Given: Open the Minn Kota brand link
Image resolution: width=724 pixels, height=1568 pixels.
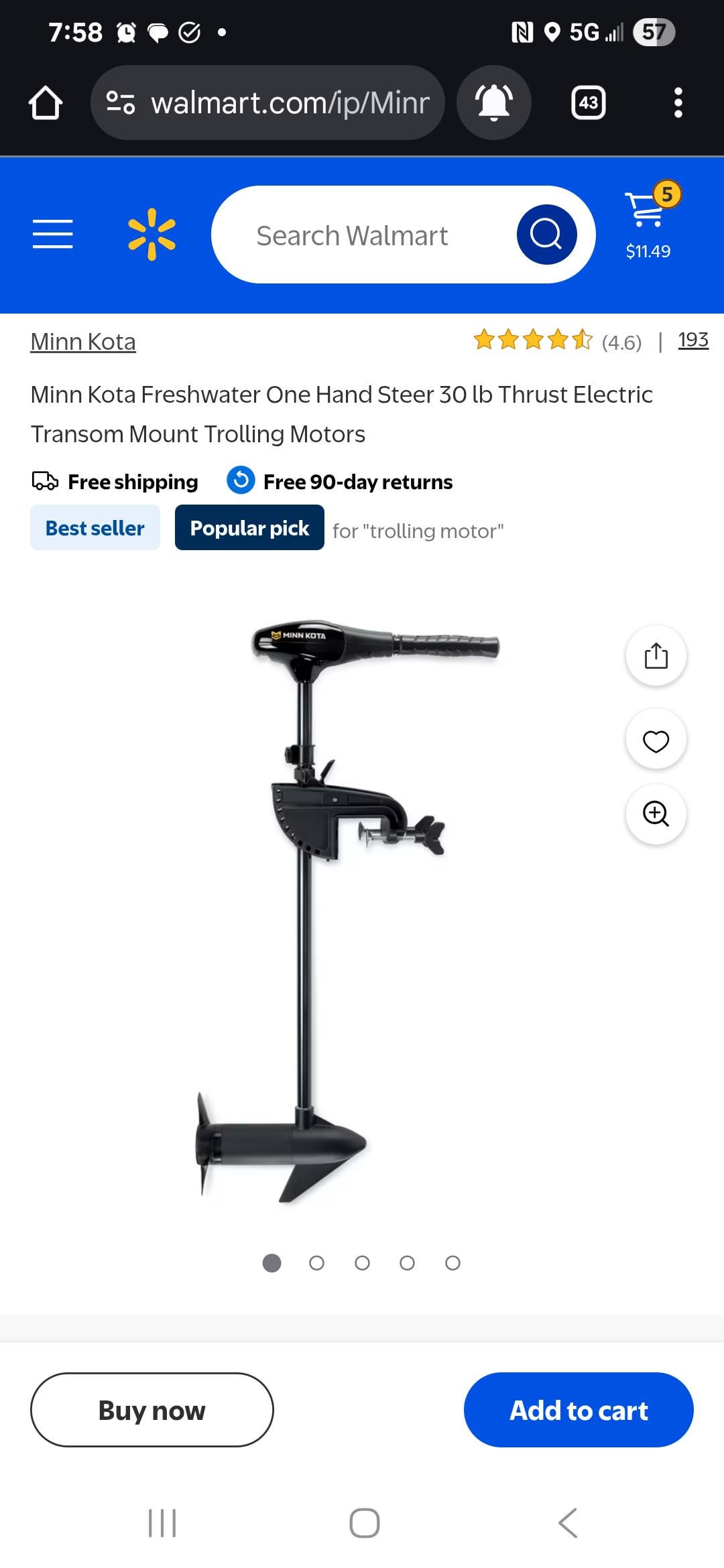Looking at the screenshot, I should [83, 342].
